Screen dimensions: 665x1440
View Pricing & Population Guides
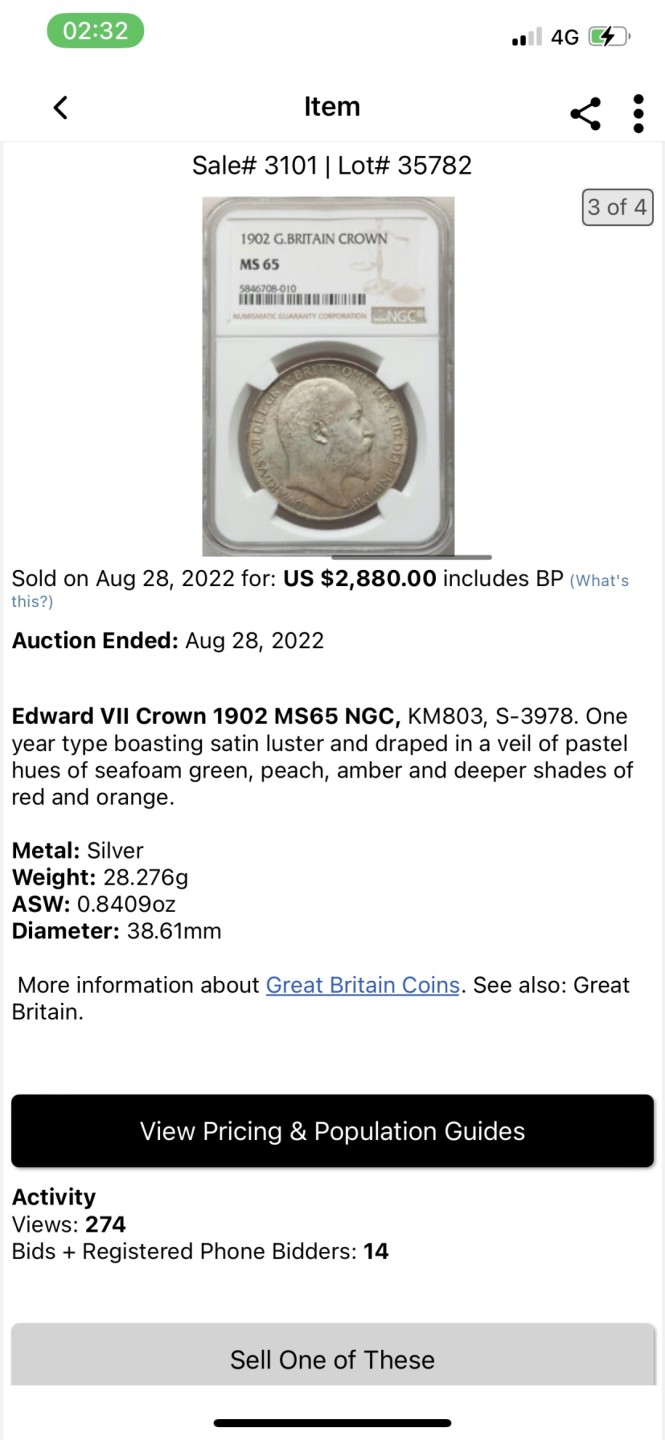click(332, 1131)
